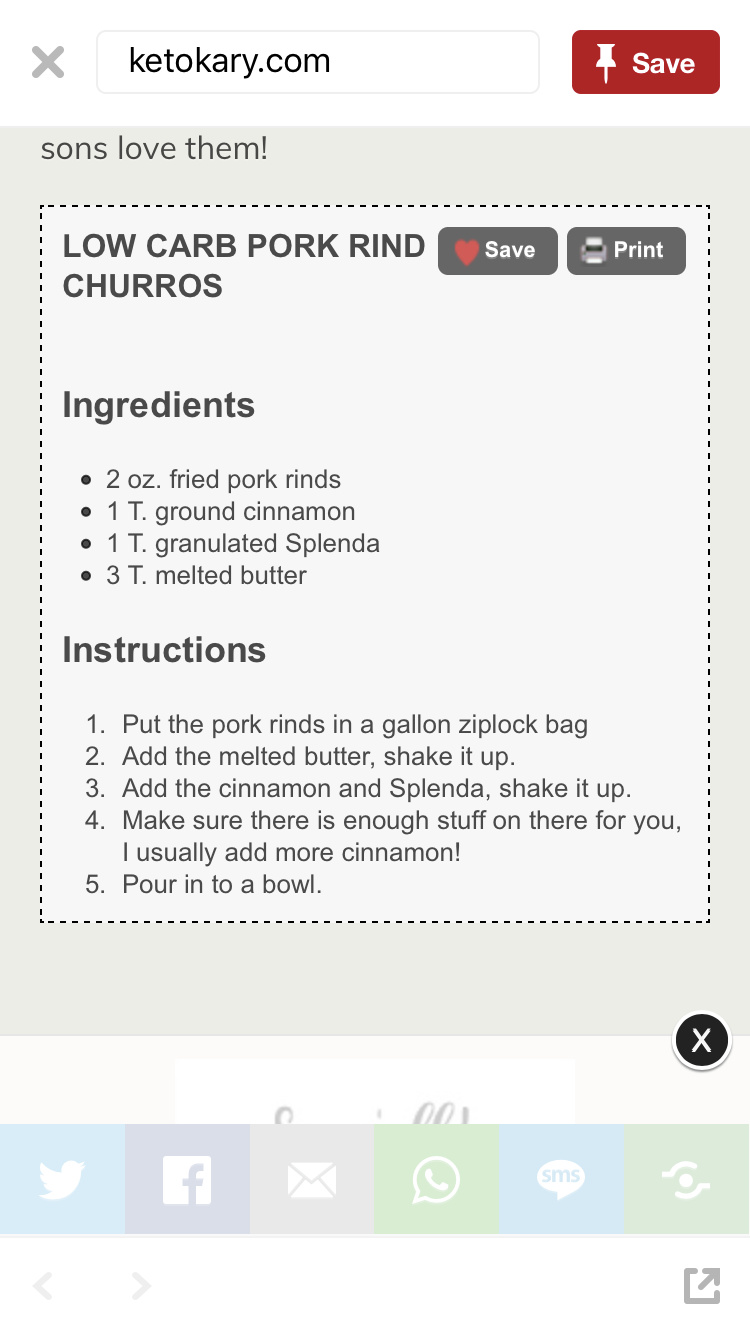The image size is (750, 1334).
Task: Share the recipe on WhatsApp
Action: pos(437,1179)
